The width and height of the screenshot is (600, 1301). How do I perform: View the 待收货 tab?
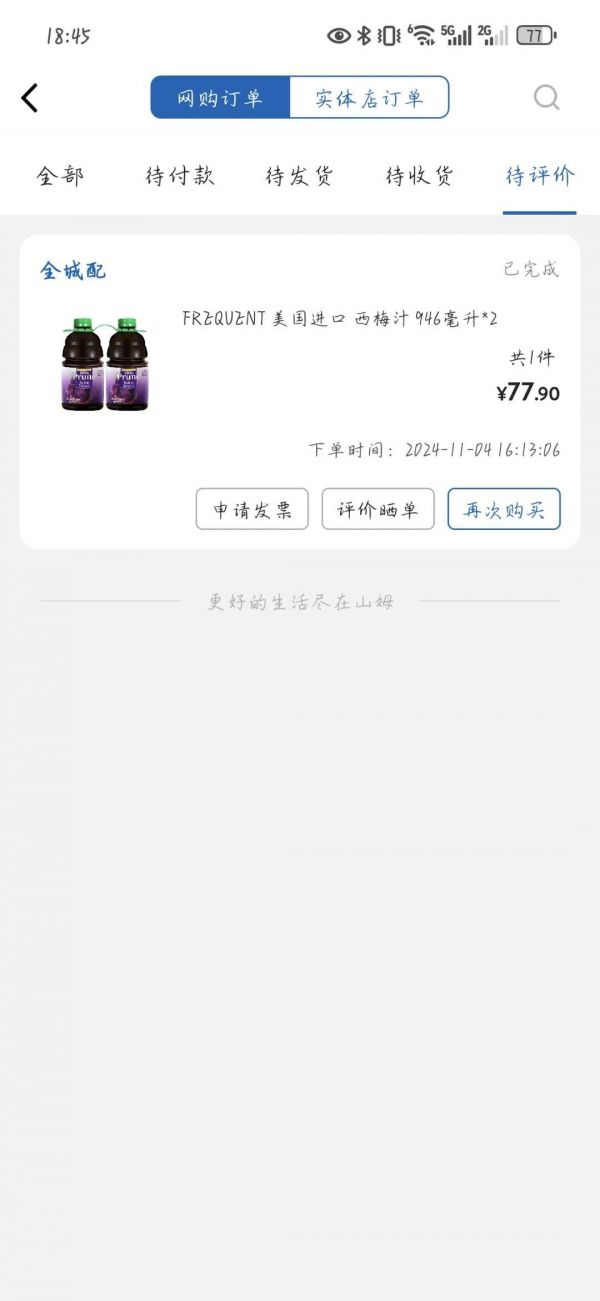pyautogui.click(x=420, y=176)
